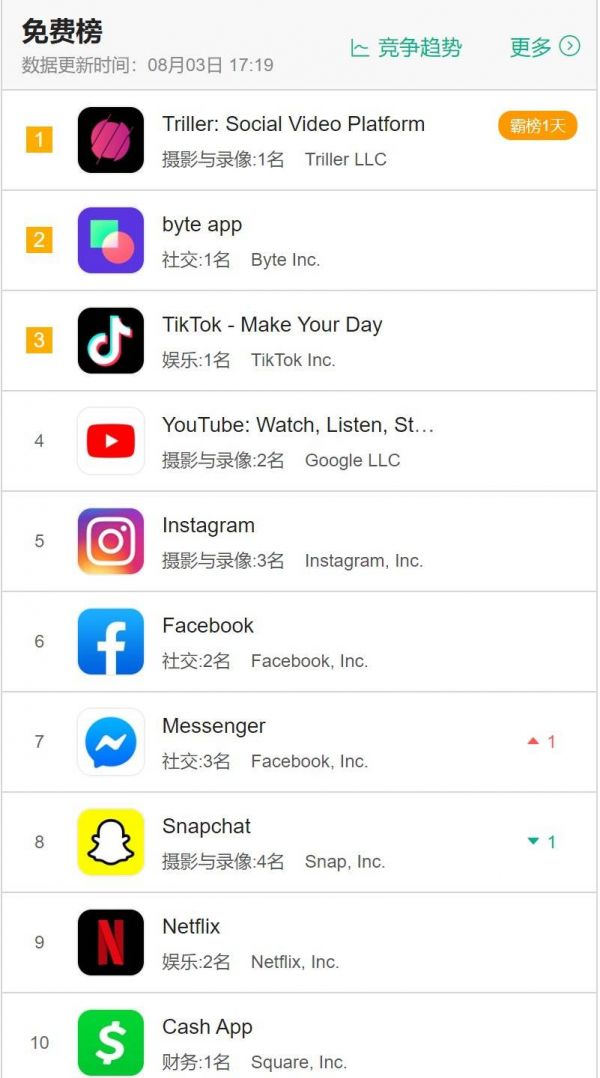
Task: Select the byte app row
Action: click(x=202, y=225)
